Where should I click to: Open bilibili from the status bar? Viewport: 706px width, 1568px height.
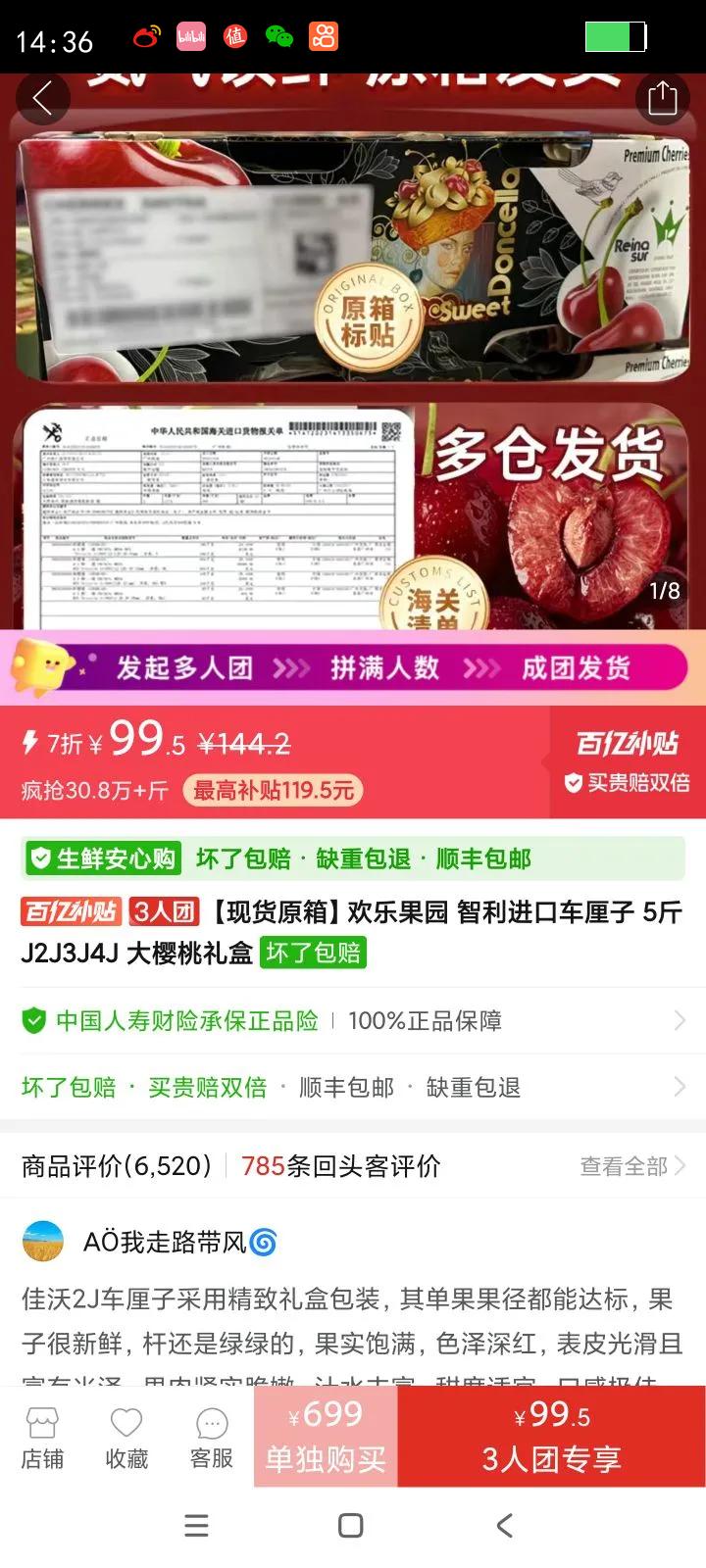191,35
